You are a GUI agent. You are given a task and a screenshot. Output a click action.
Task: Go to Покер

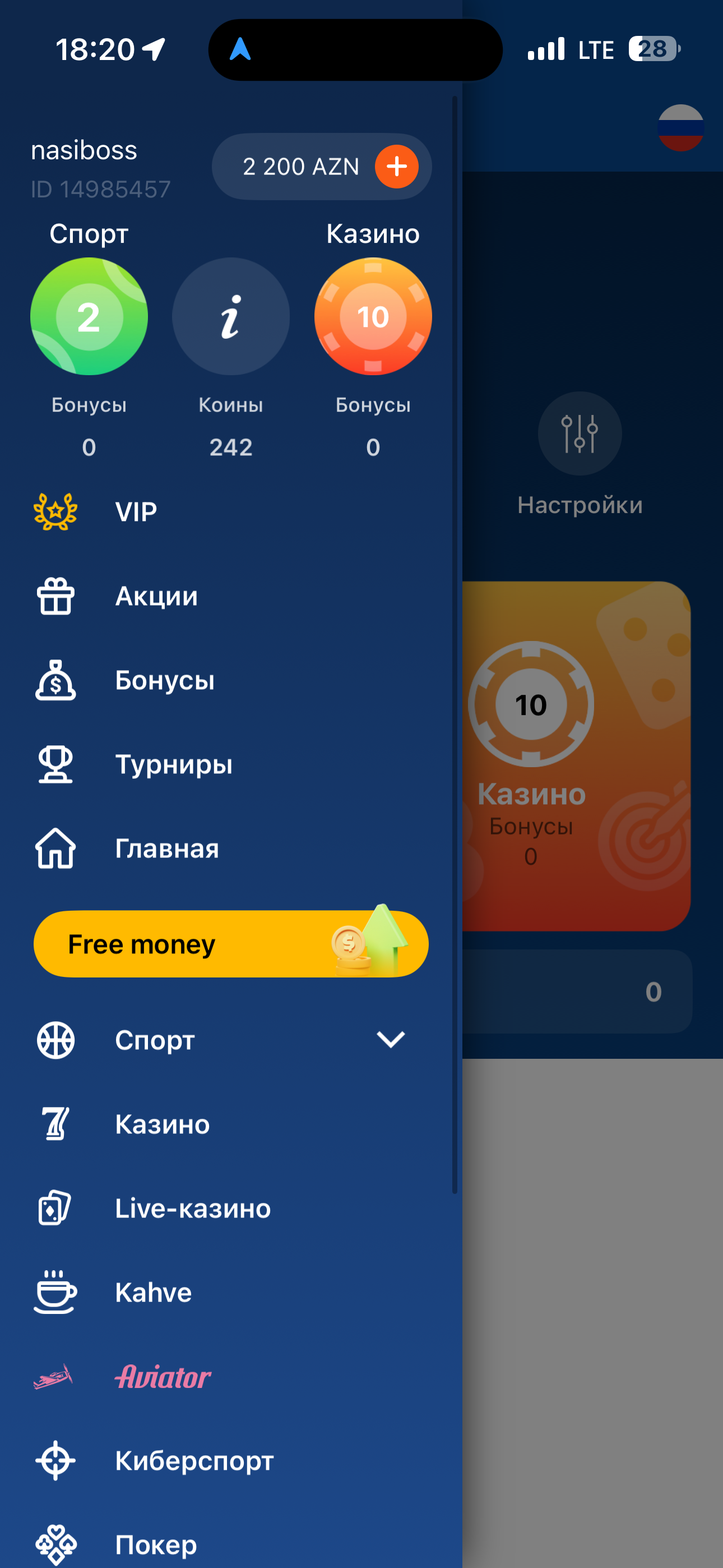click(156, 1544)
